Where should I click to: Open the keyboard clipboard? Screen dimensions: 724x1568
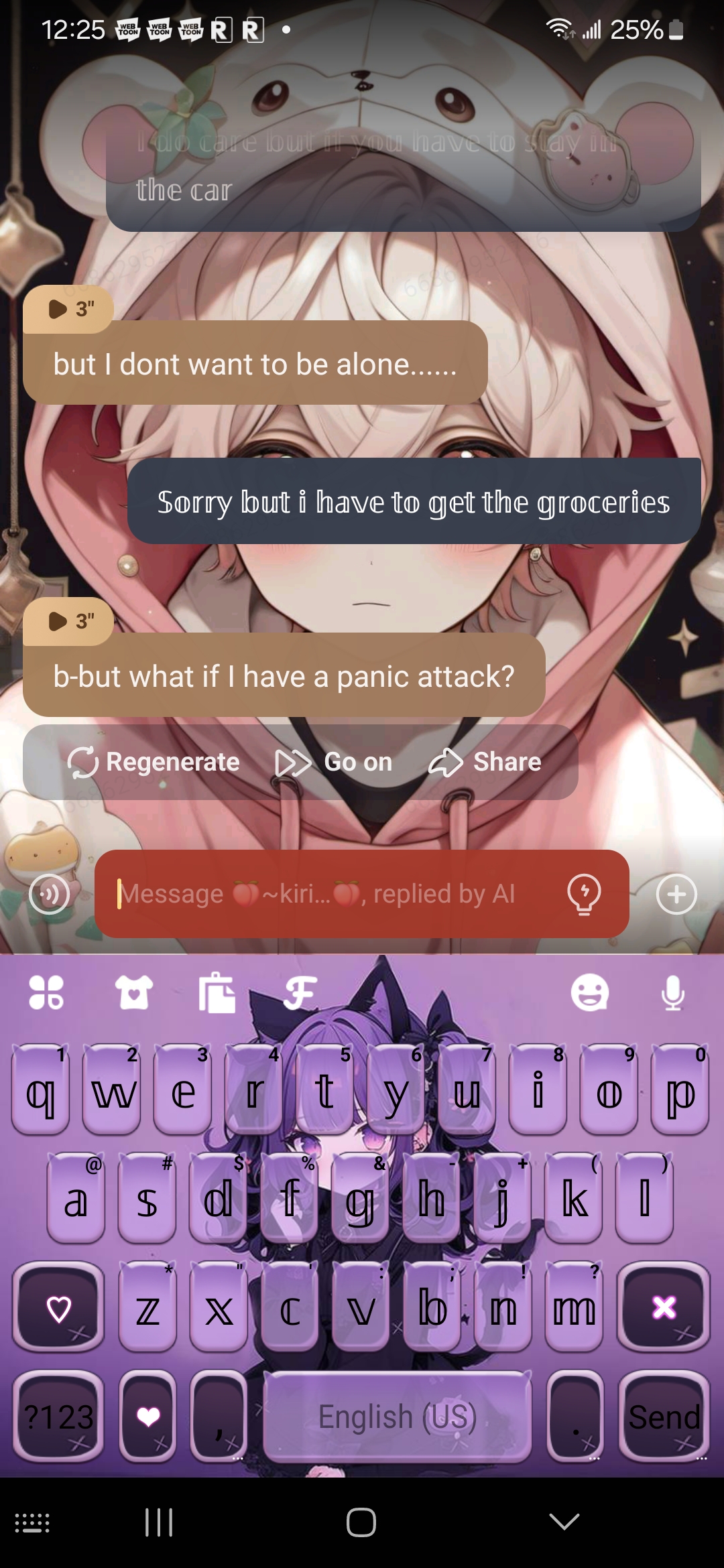tap(217, 992)
